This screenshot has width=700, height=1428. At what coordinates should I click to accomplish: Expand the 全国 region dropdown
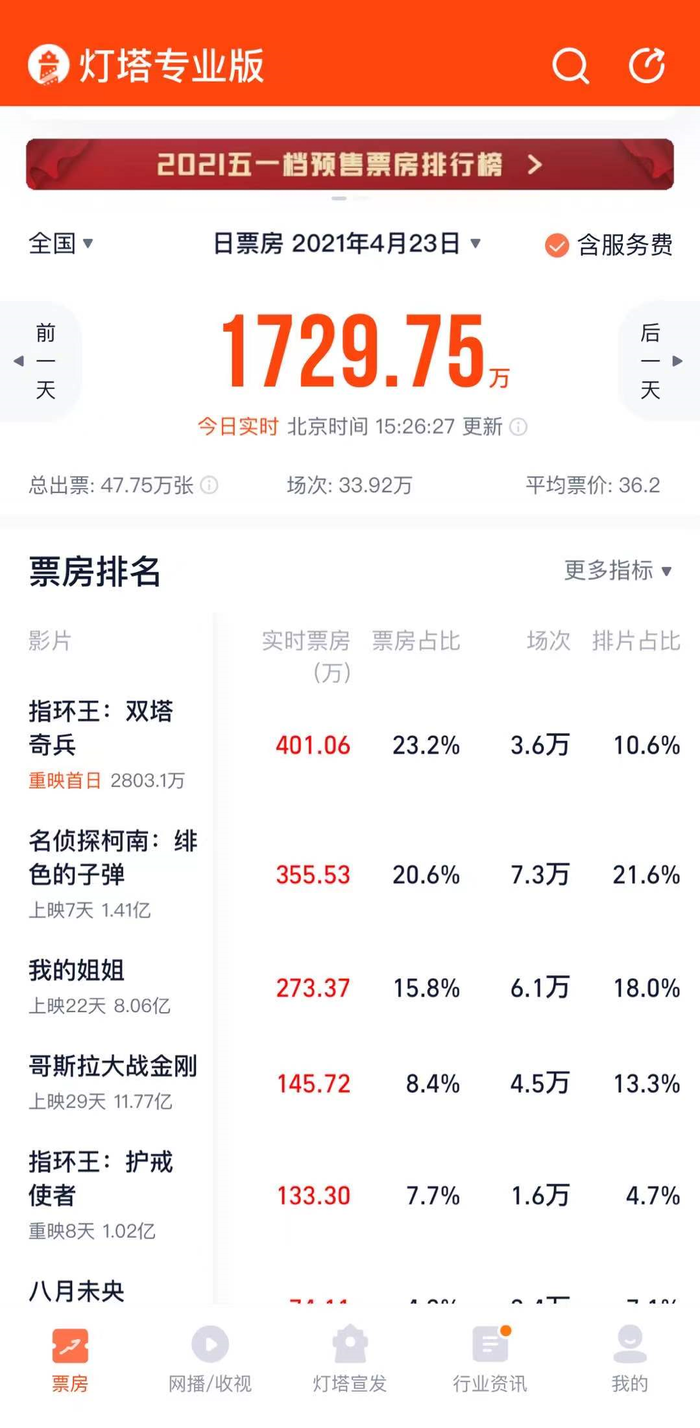pos(61,243)
